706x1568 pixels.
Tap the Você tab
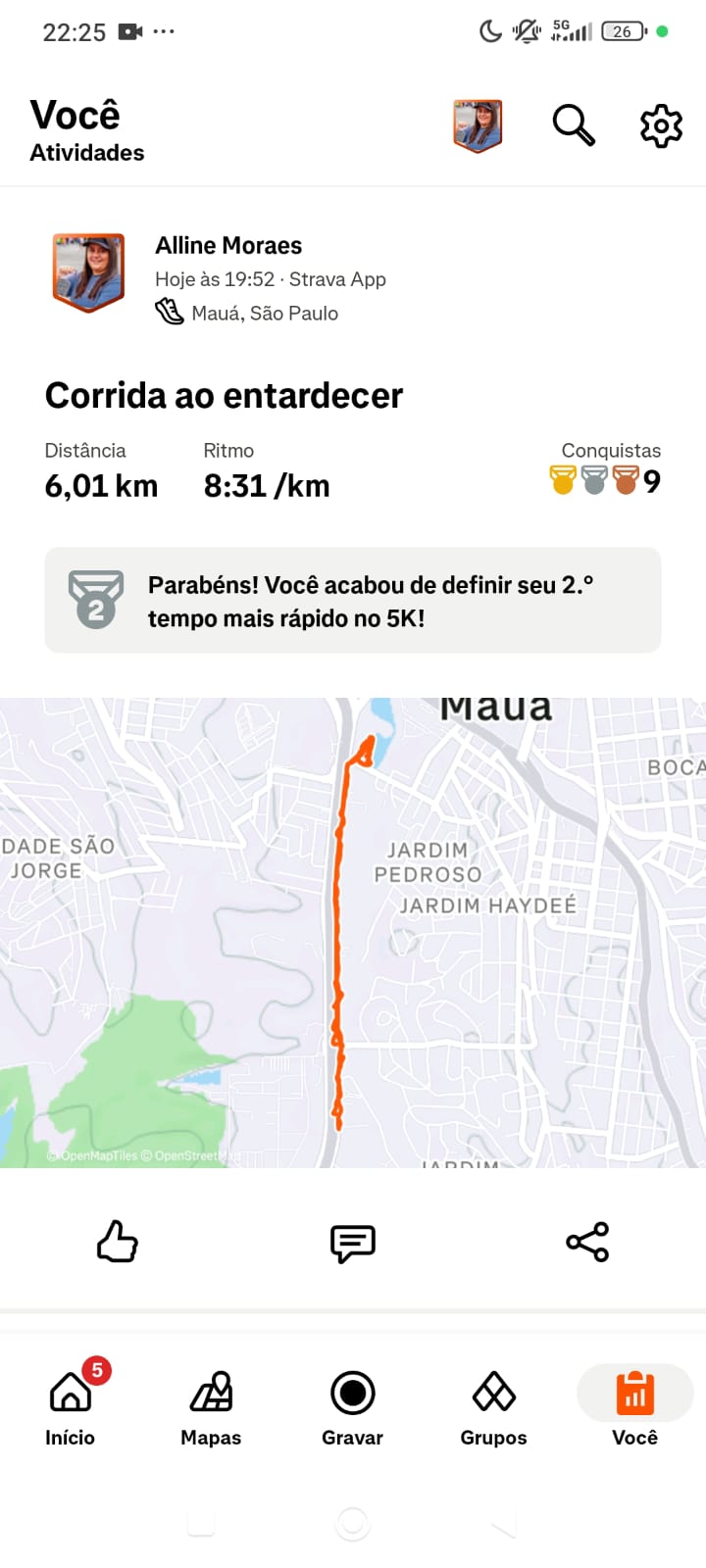pos(634,1407)
